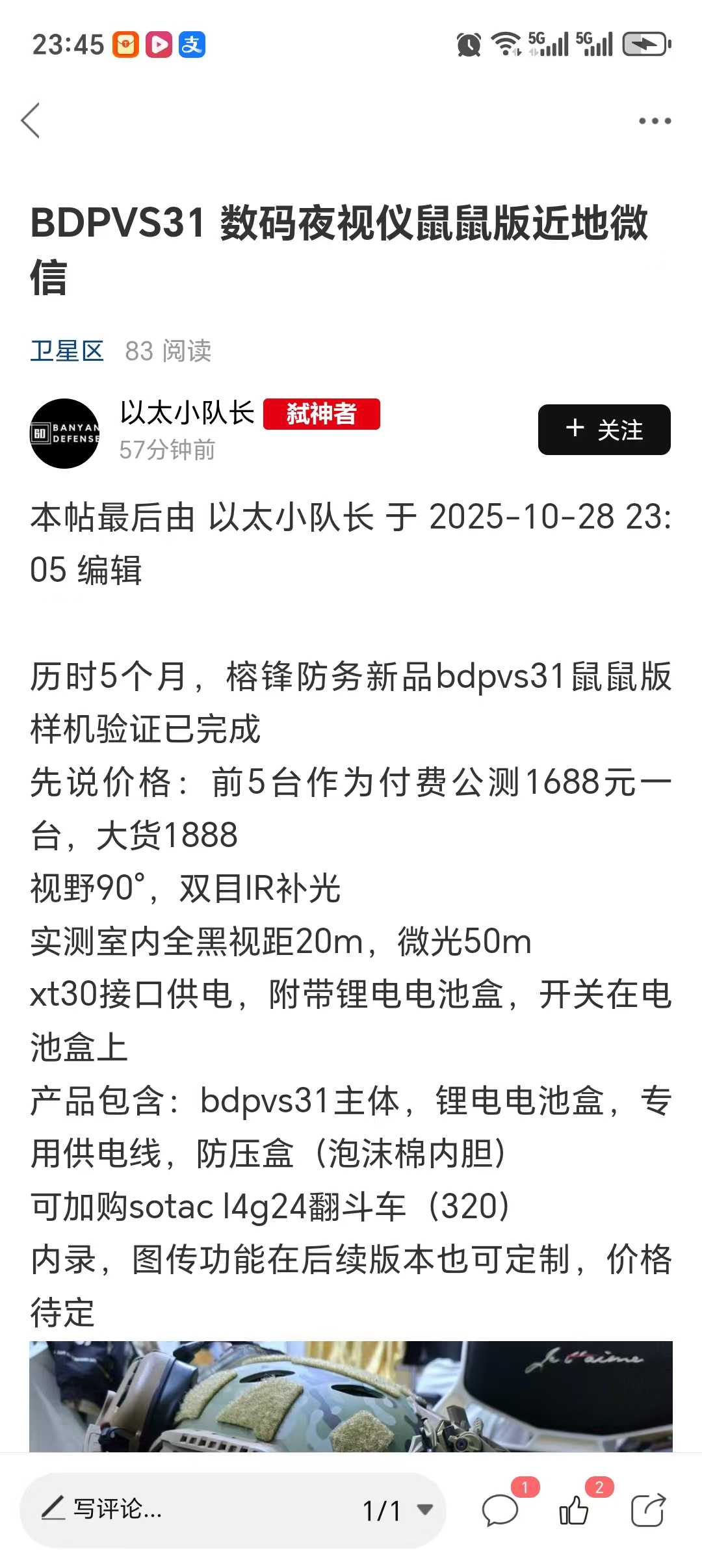
Task: View comments via speech bubble icon
Action: pos(499,1509)
